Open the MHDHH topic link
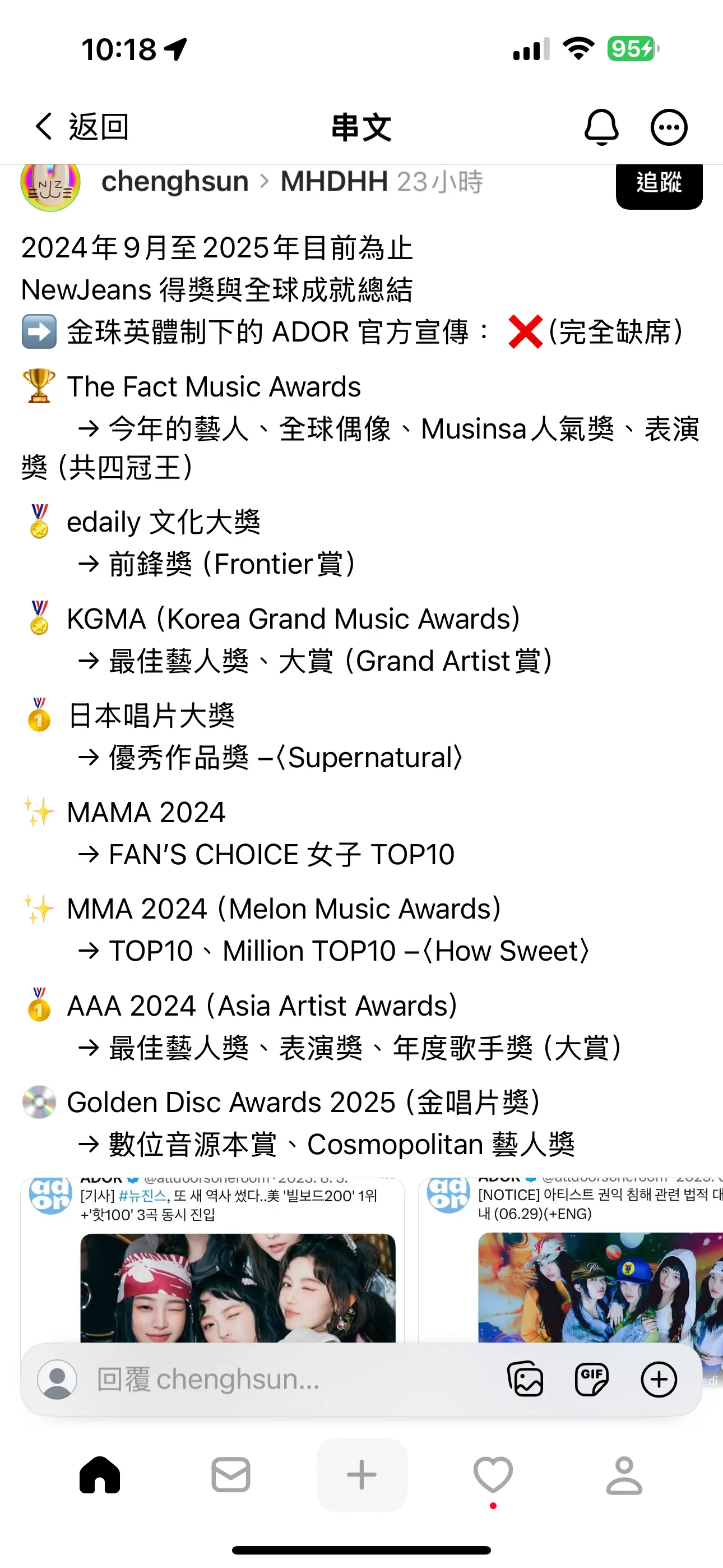723x1568 pixels. 334,181
